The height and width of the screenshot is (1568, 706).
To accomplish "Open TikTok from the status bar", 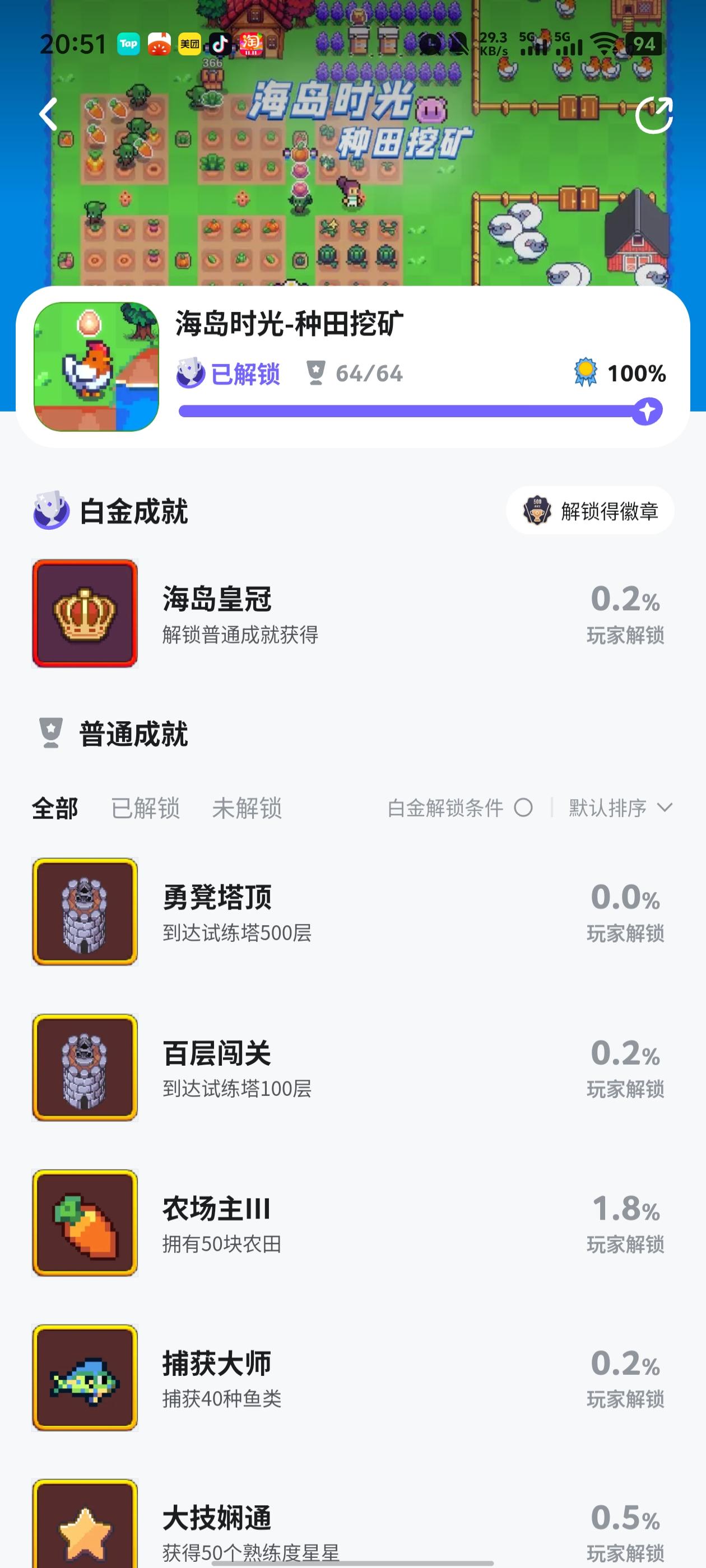I will pos(221,43).
